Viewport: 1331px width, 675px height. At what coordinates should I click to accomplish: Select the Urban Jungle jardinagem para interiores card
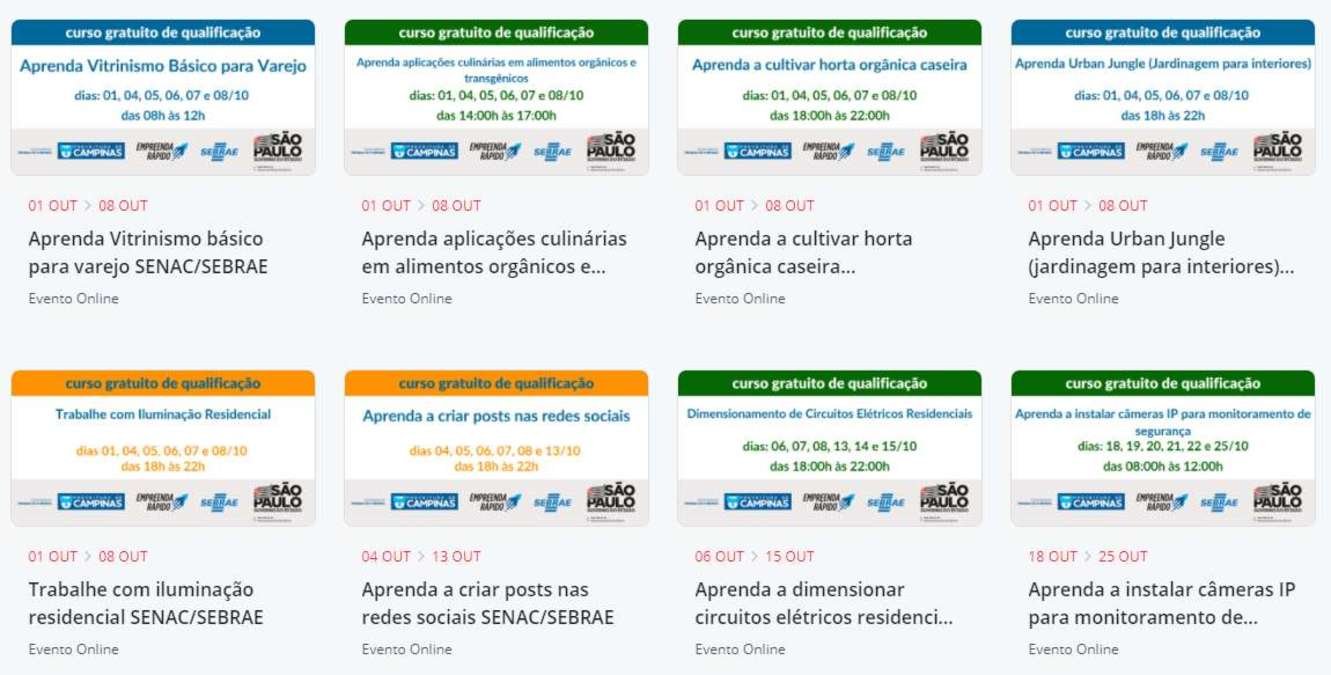tap(1160, 253)
